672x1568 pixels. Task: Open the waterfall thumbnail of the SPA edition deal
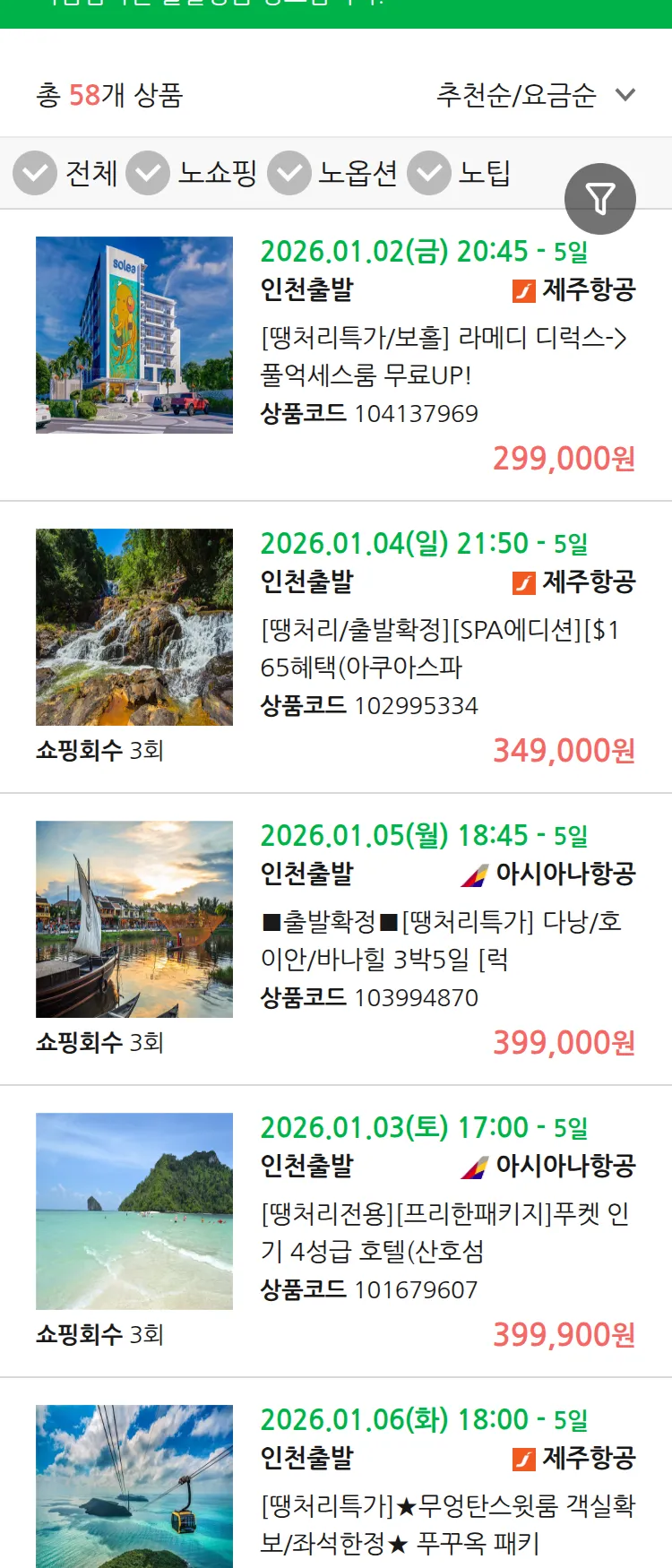click(134, 627)
